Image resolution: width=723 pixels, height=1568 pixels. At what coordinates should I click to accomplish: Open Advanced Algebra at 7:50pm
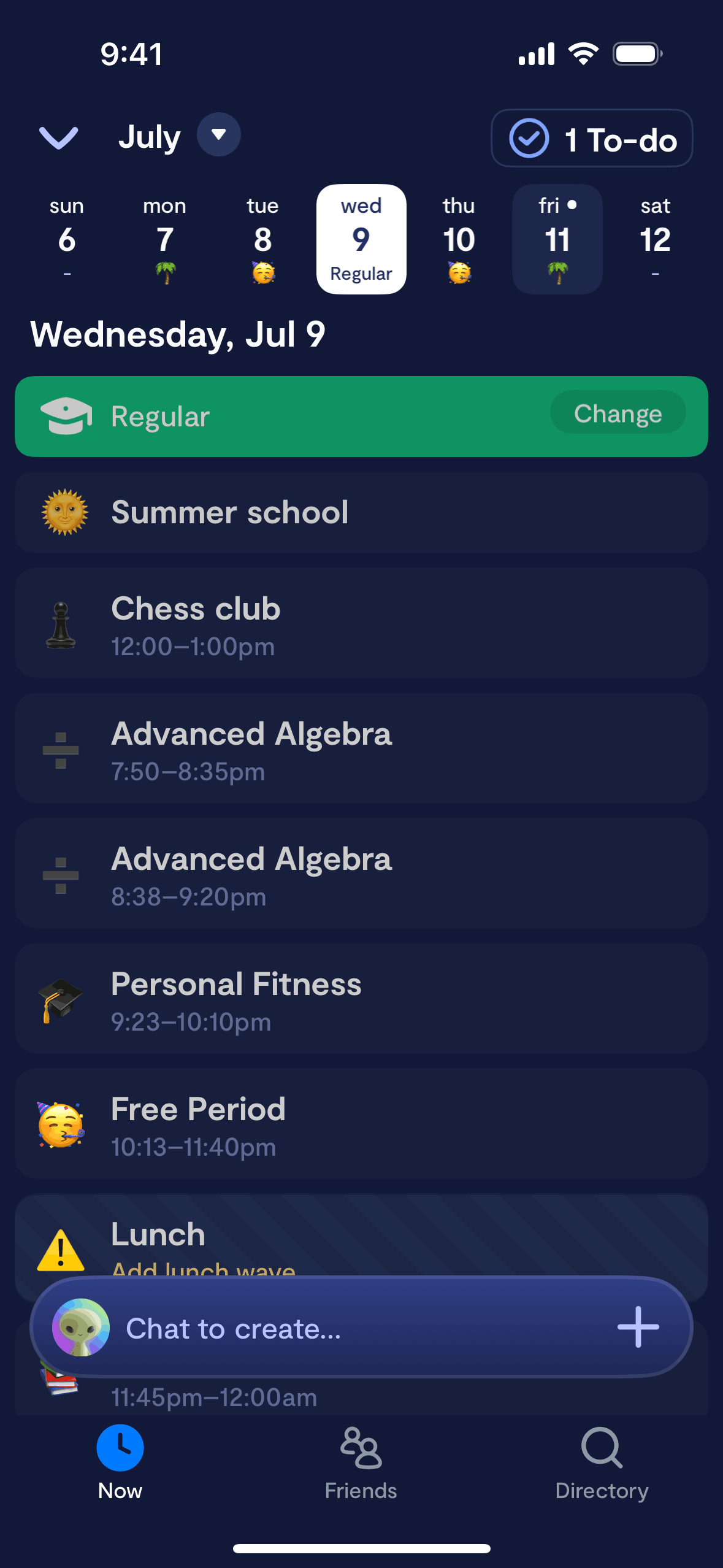(361, 748)
